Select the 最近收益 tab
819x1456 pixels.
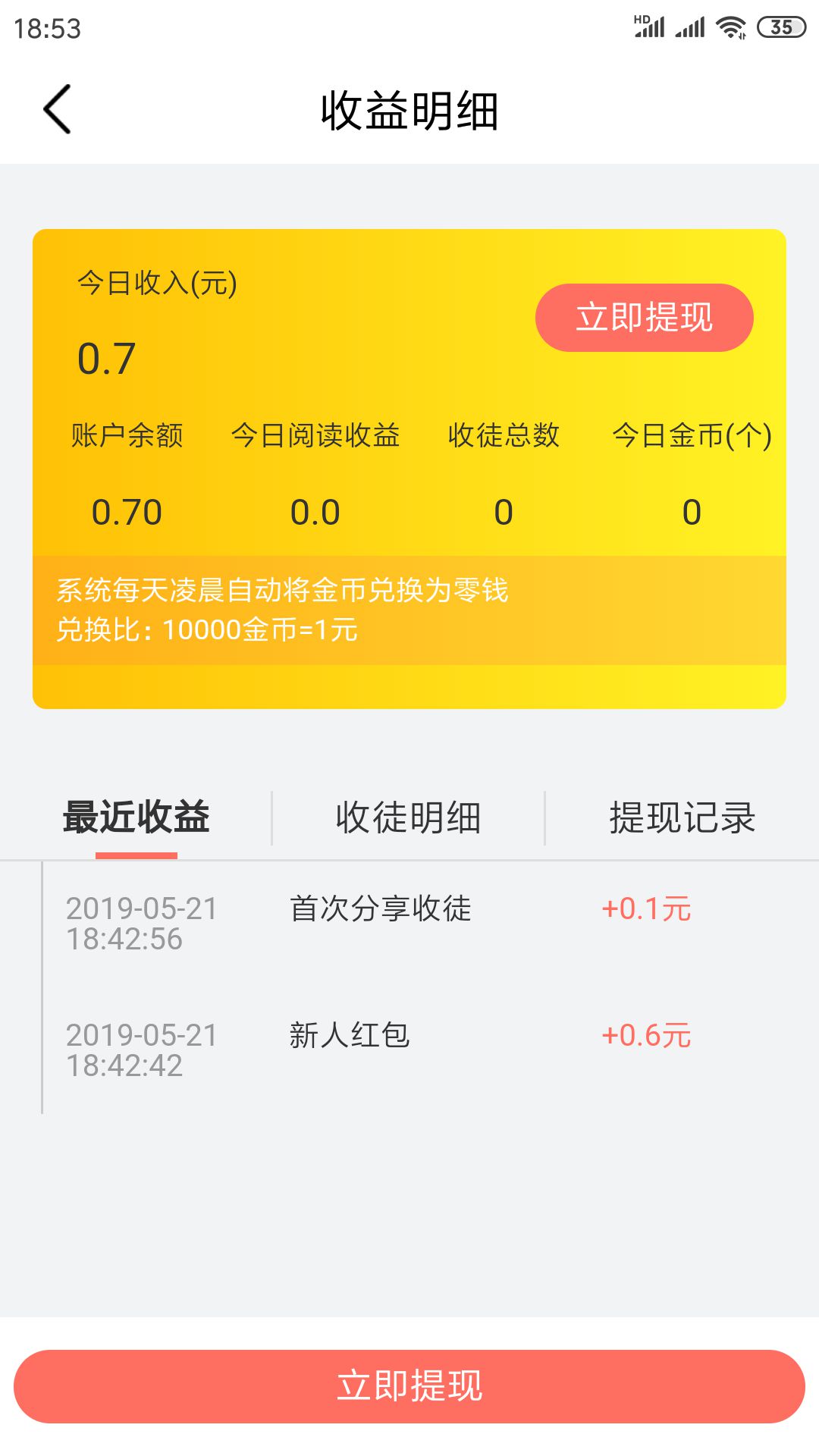click(136, 819)
